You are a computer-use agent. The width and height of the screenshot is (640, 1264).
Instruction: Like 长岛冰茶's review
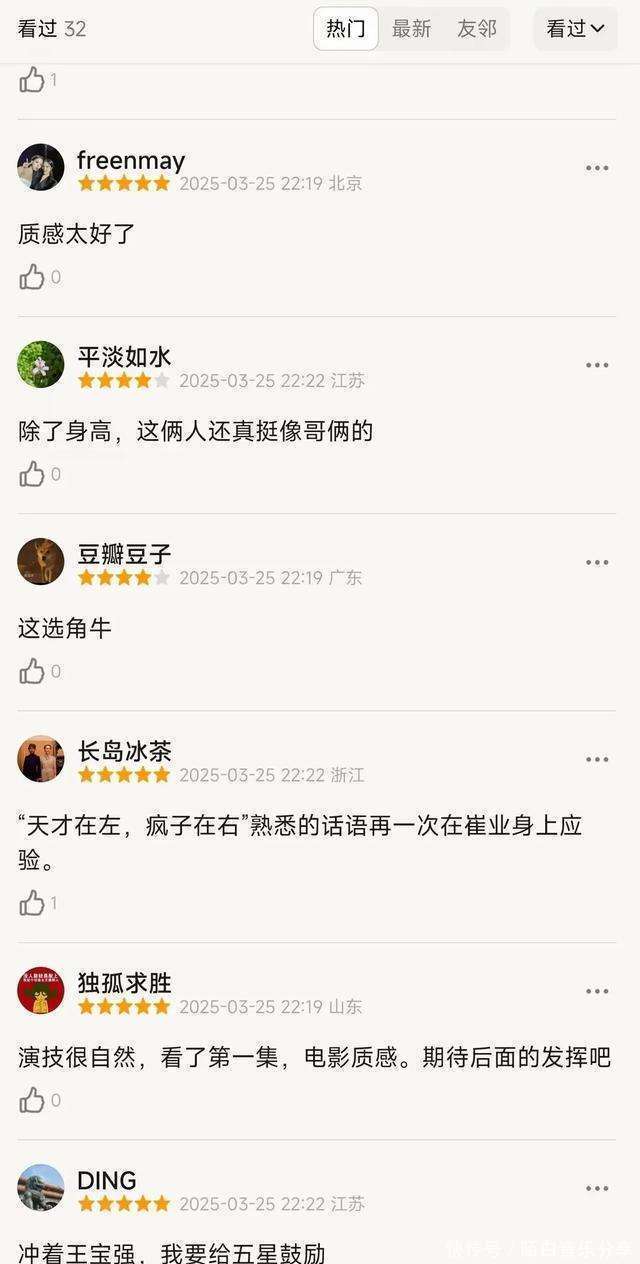(32, 903)
